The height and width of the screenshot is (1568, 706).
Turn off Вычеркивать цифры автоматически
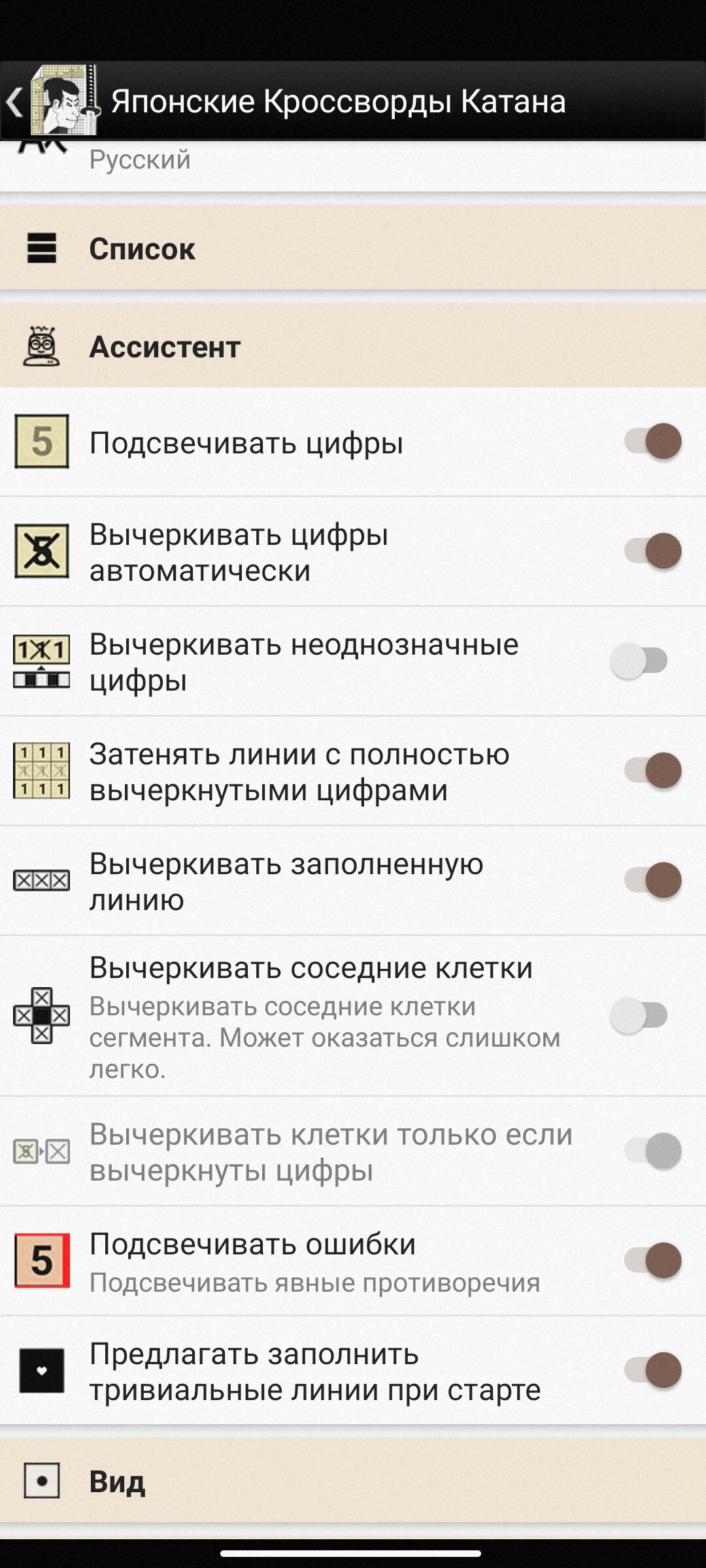click(652, 551)
